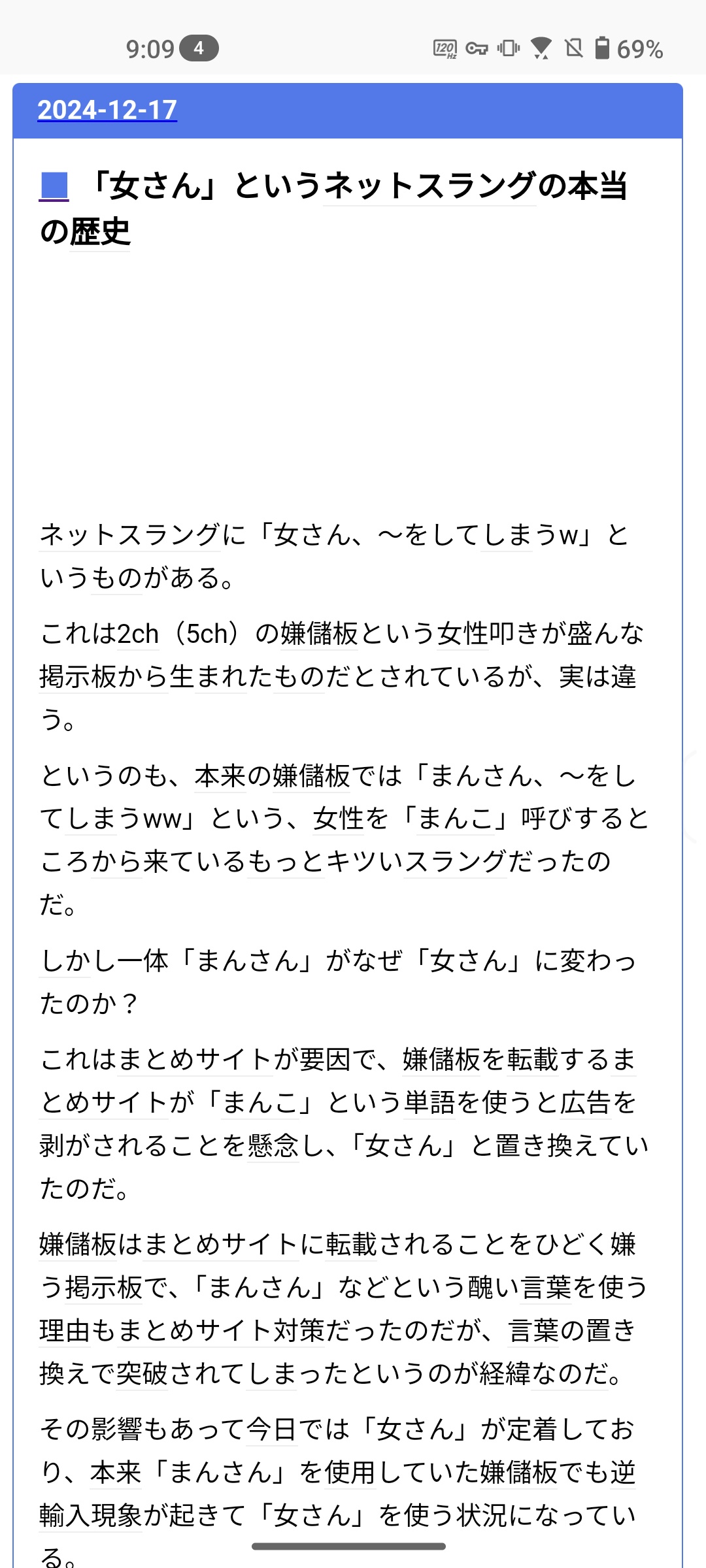The image size is (706, 1568).
Task: Follow the 単語 keyword link
Action: (x=429, y=1103)
